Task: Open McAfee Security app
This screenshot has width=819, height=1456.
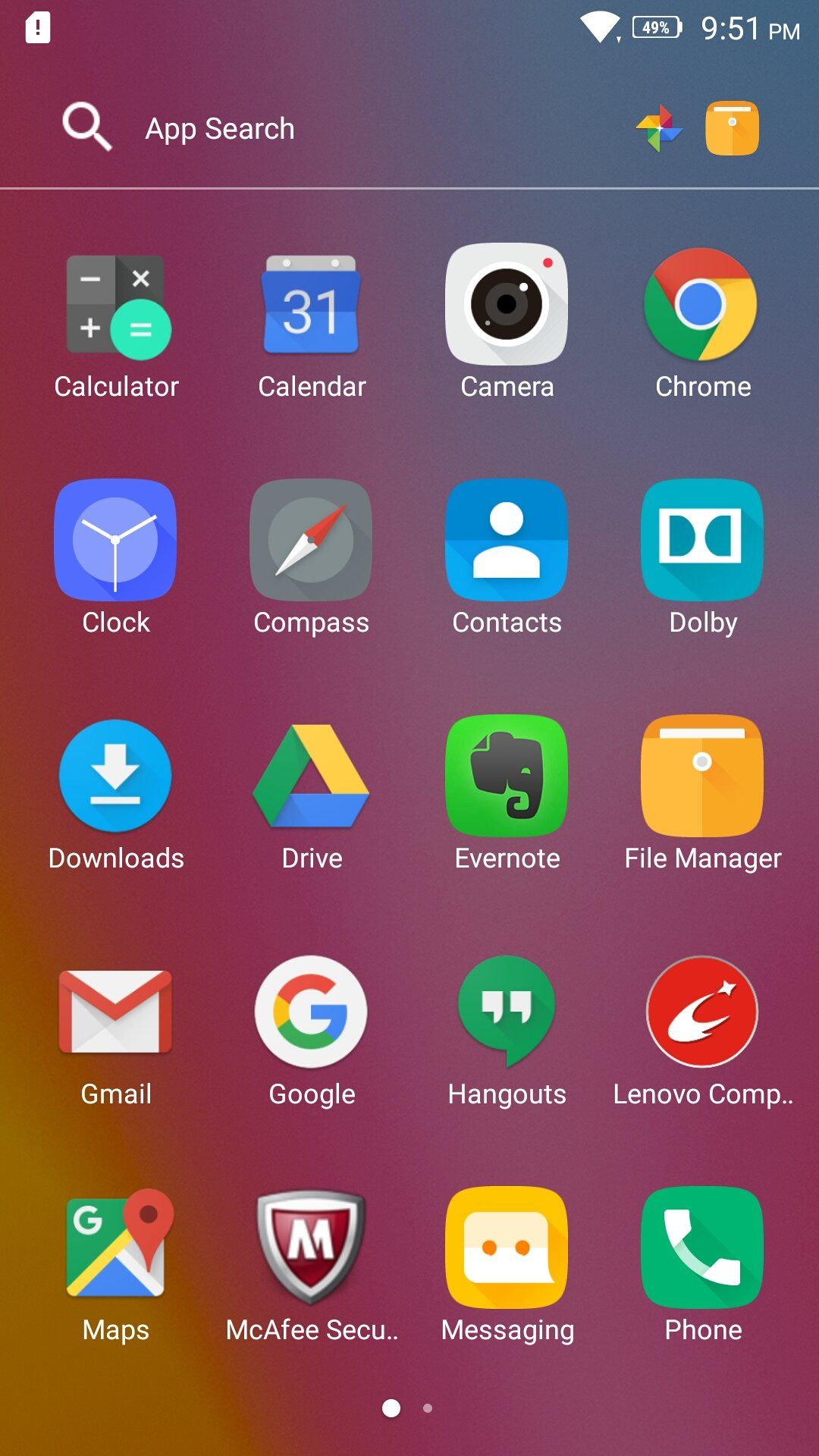Action: [311, 1247]
